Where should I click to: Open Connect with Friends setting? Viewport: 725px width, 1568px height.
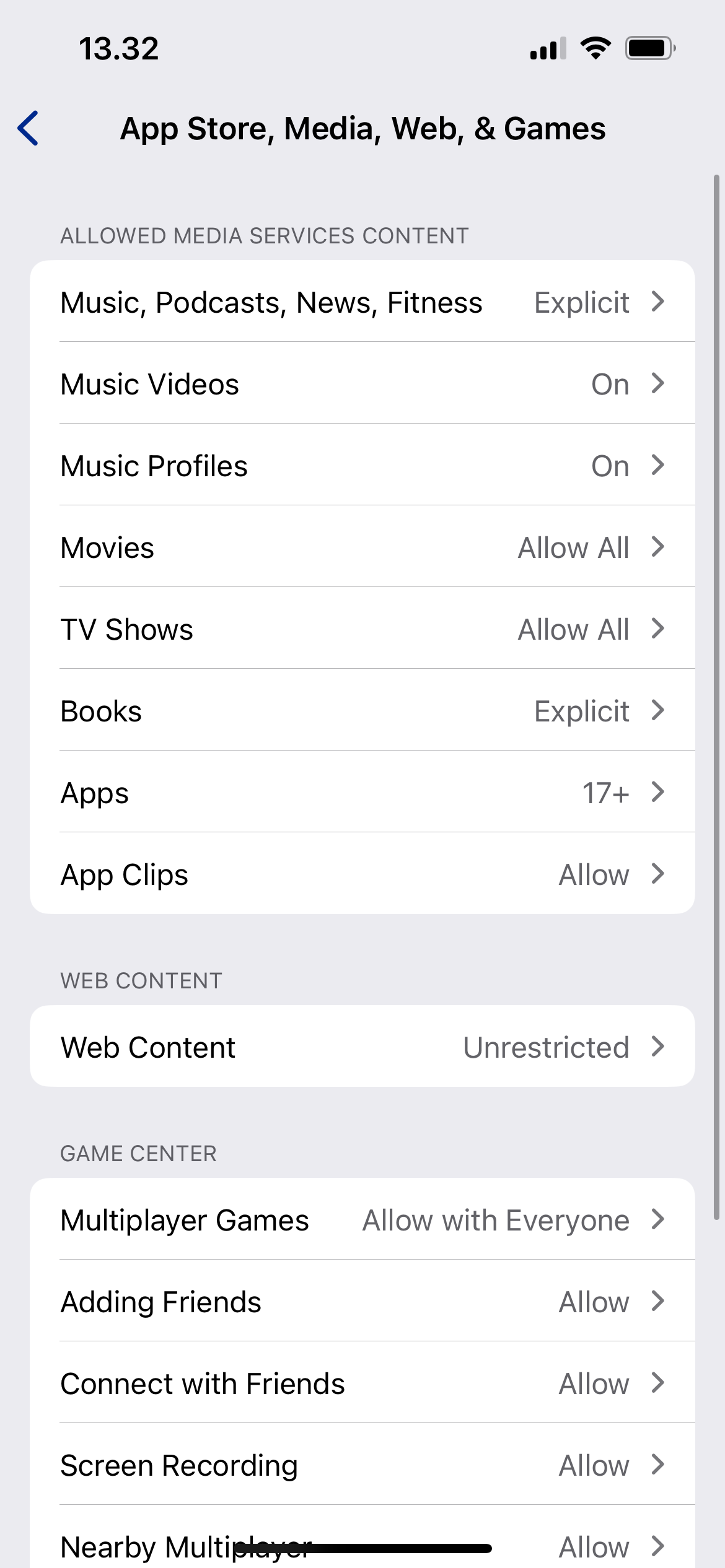click(362, 1383)
